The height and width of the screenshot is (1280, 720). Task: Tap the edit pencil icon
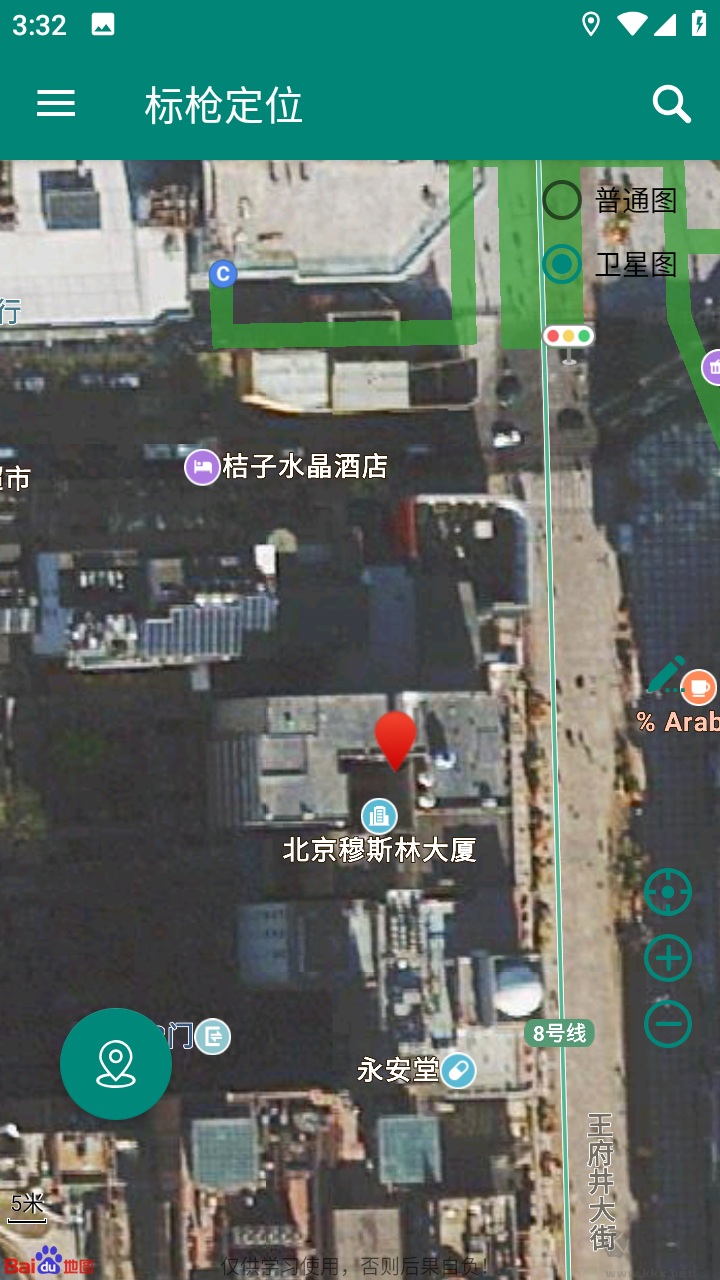(x=665, y=676)
